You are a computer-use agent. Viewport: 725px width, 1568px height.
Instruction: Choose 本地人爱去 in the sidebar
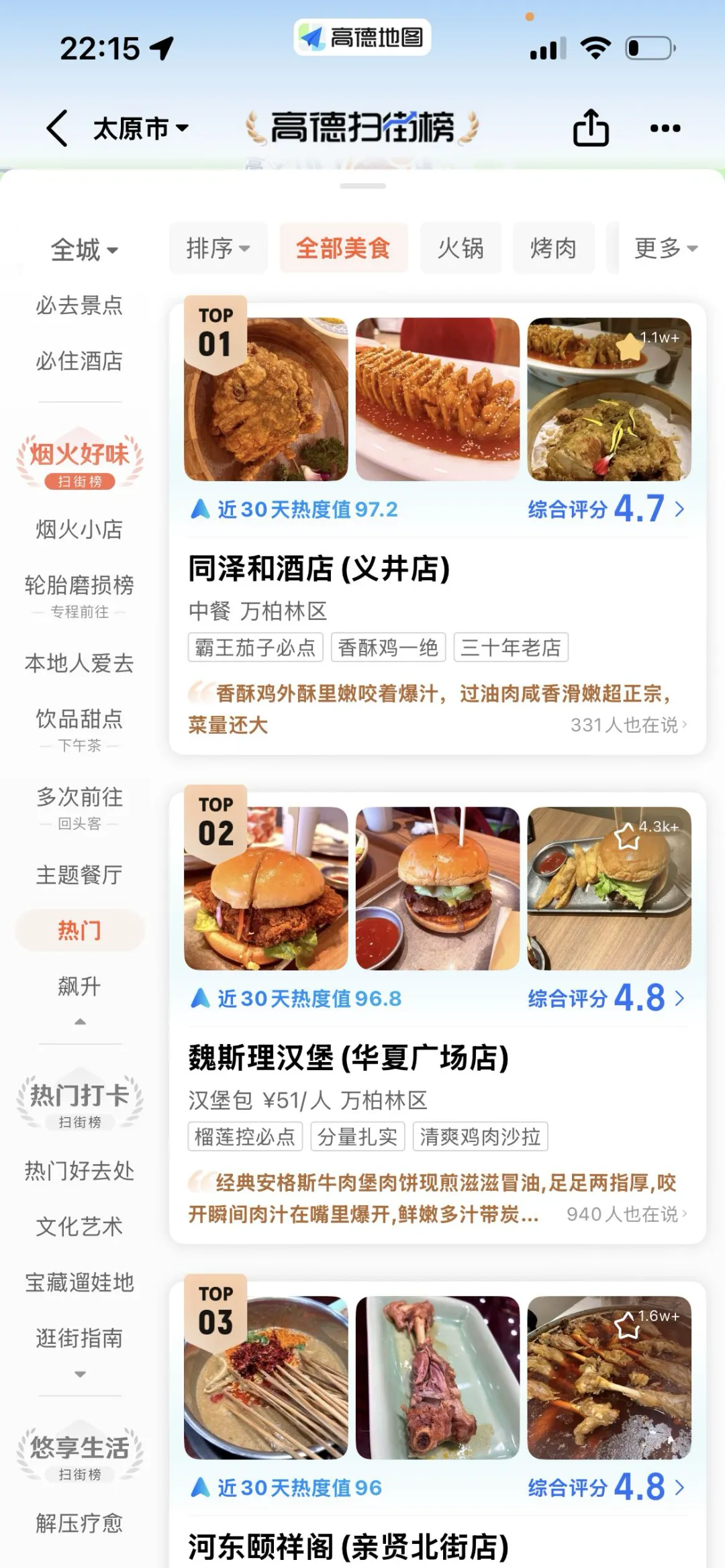[x=79, y=664]
